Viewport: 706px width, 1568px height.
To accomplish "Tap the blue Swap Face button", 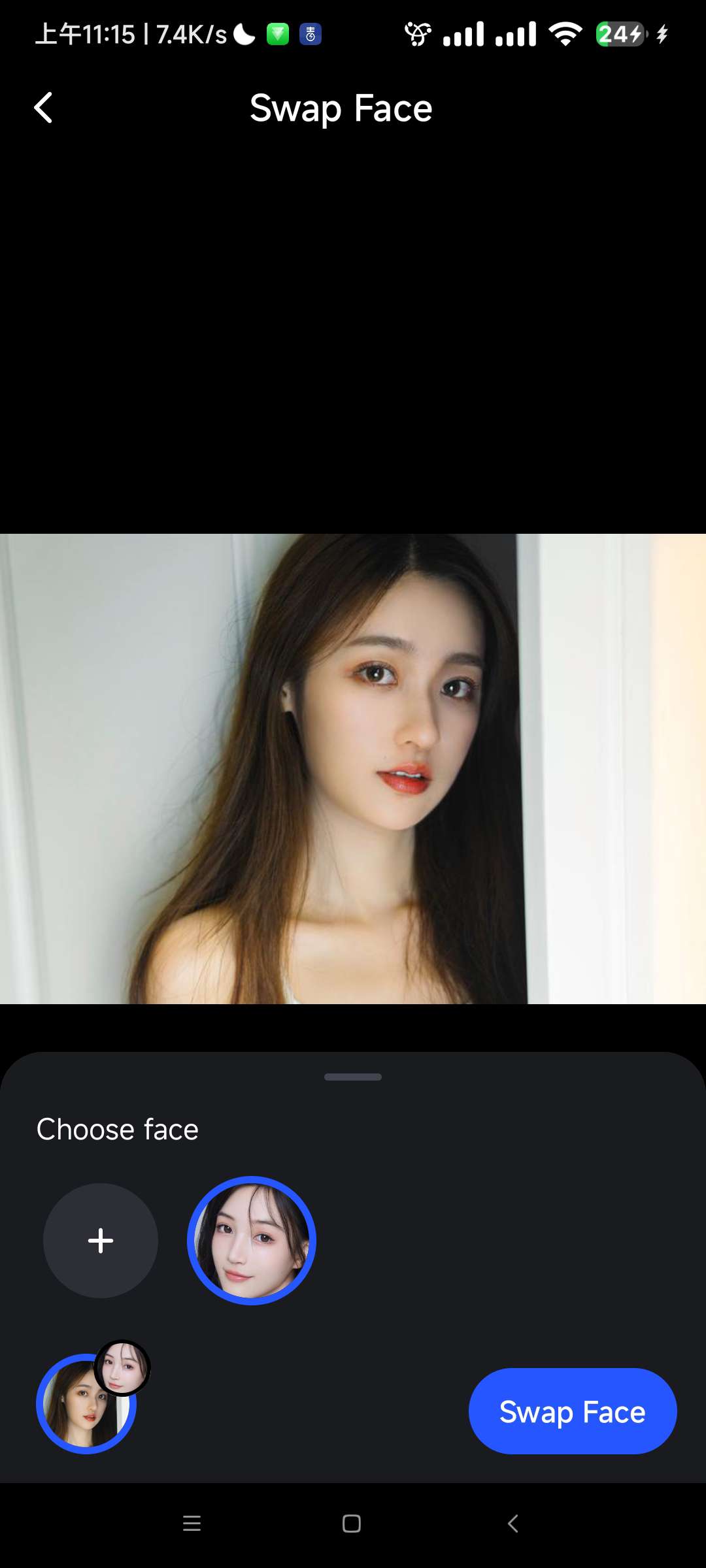I will 573,1411.
